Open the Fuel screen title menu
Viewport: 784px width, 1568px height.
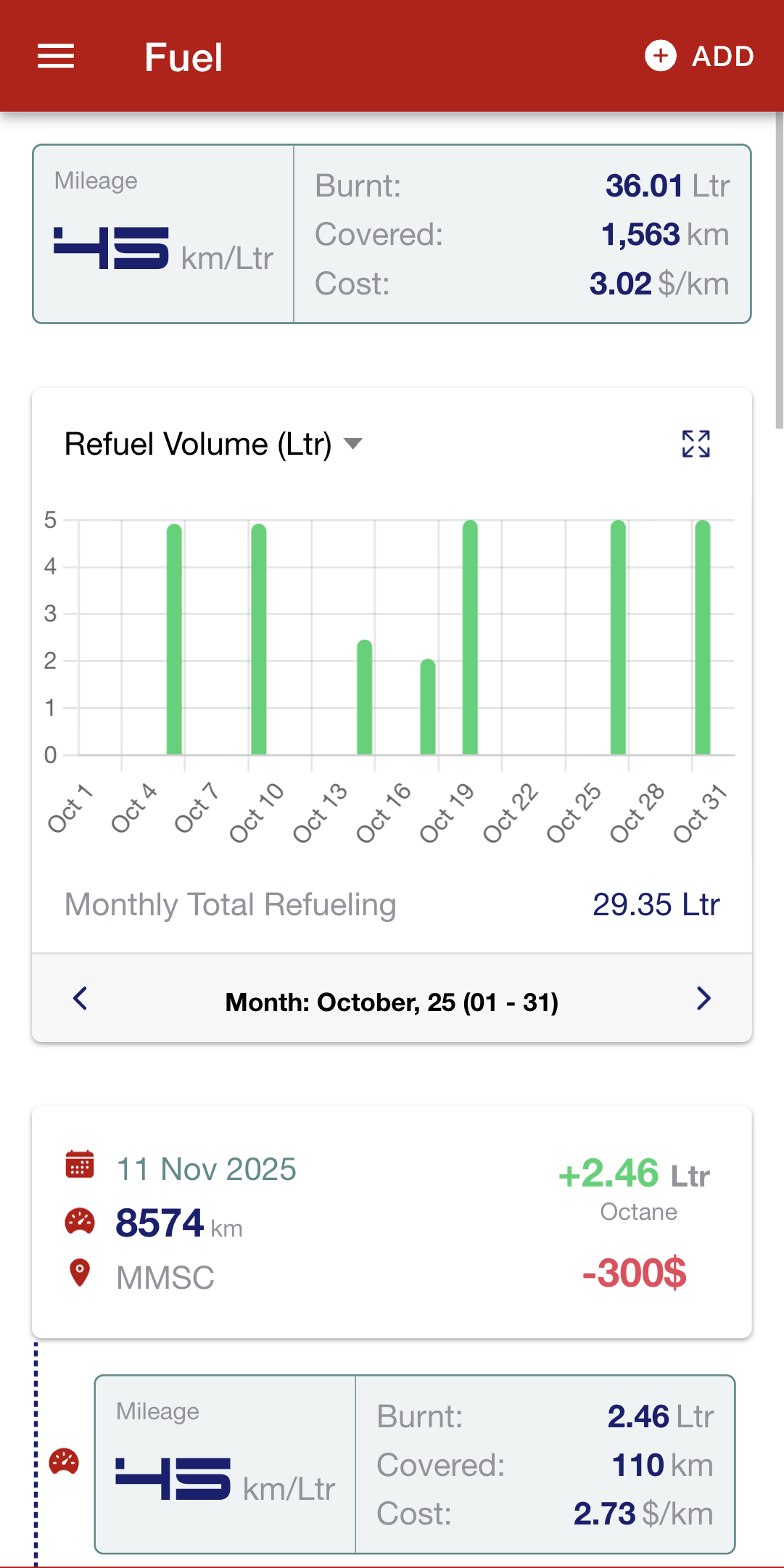click(183, 56)
